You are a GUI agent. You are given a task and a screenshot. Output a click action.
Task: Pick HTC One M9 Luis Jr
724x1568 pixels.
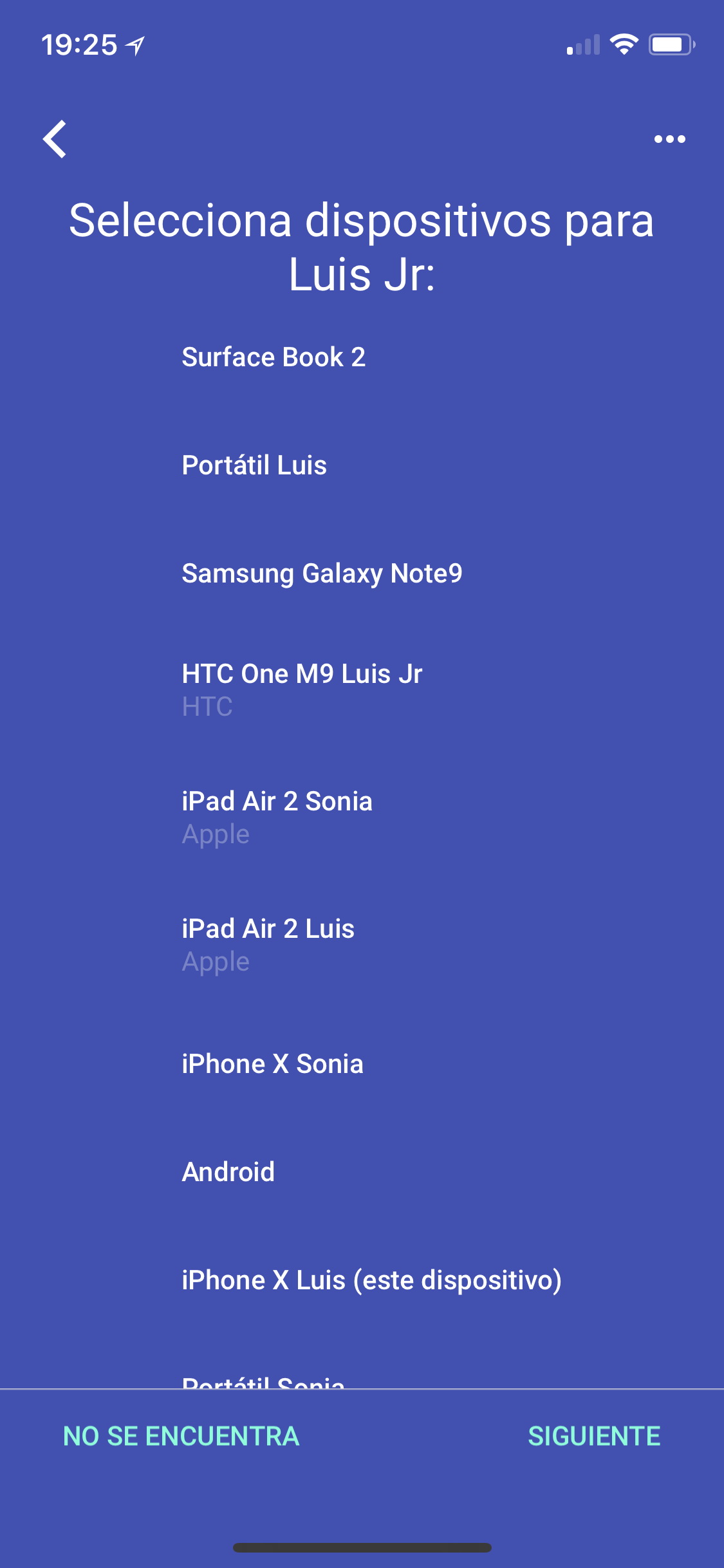[x=362, y=690]
